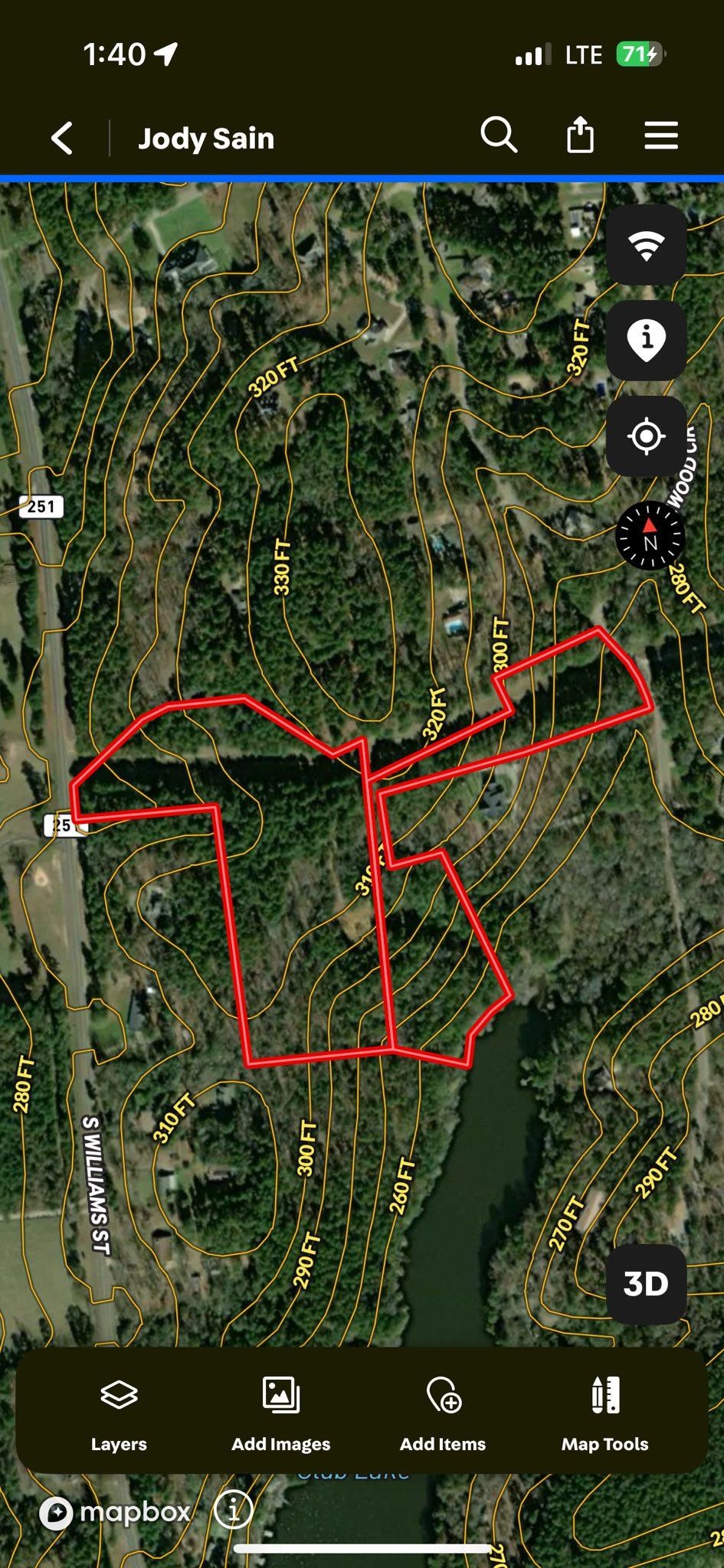
Task: Center map on my location
Action: tap(646, 436)
